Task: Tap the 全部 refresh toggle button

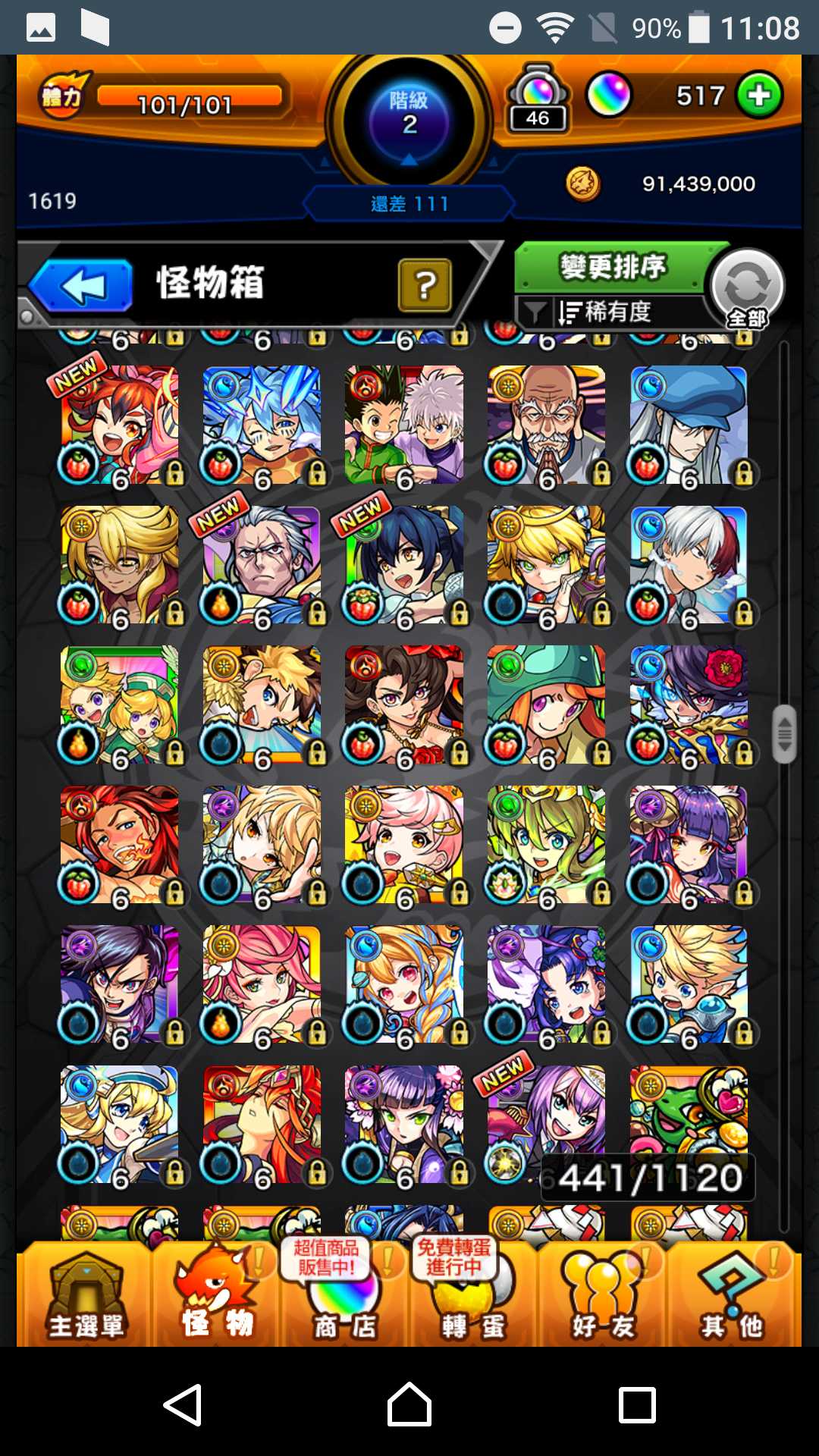Action: coord(747,288)
